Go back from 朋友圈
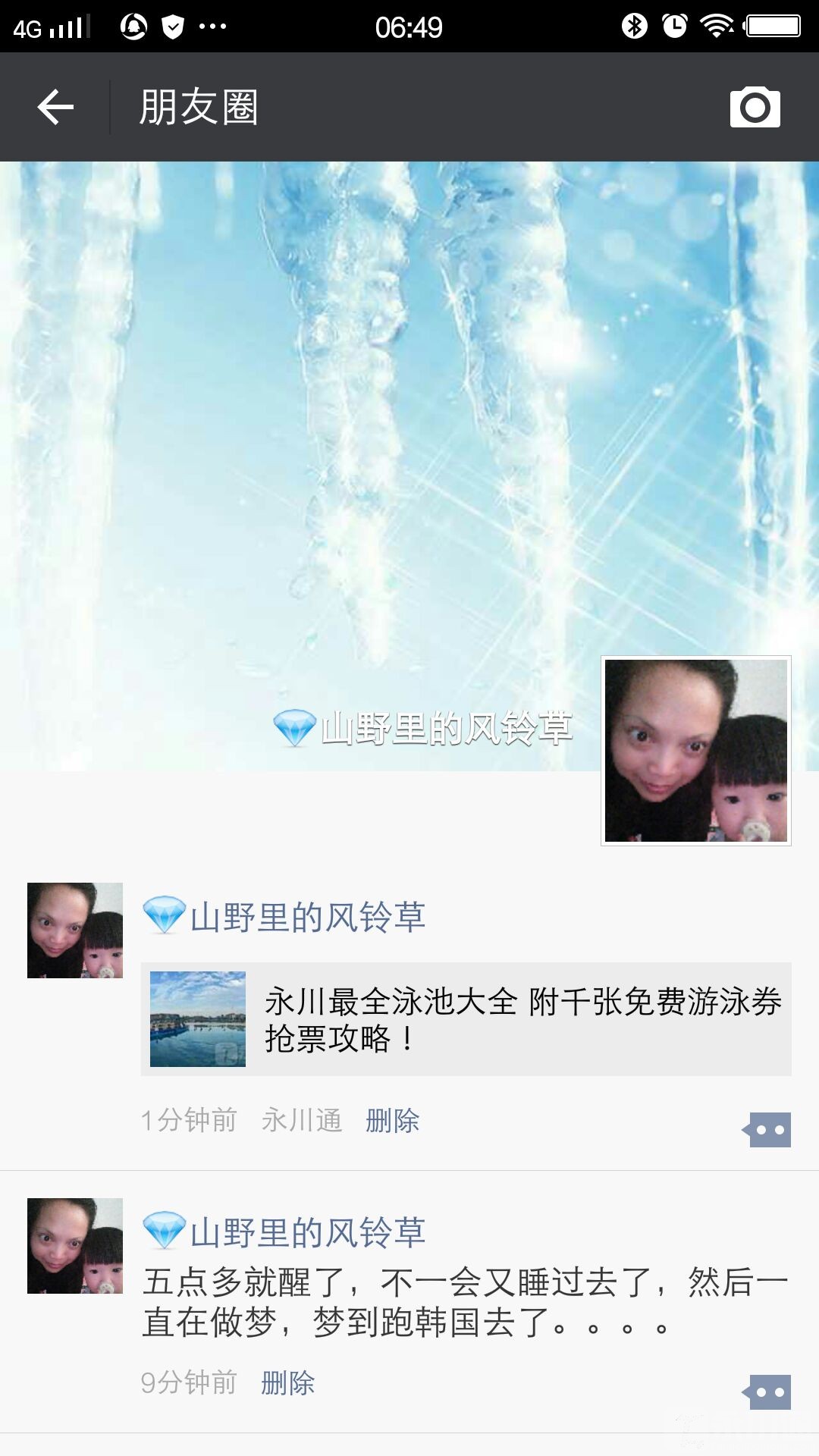Screen dimensions: 819x1456 (x=55, y=107)
